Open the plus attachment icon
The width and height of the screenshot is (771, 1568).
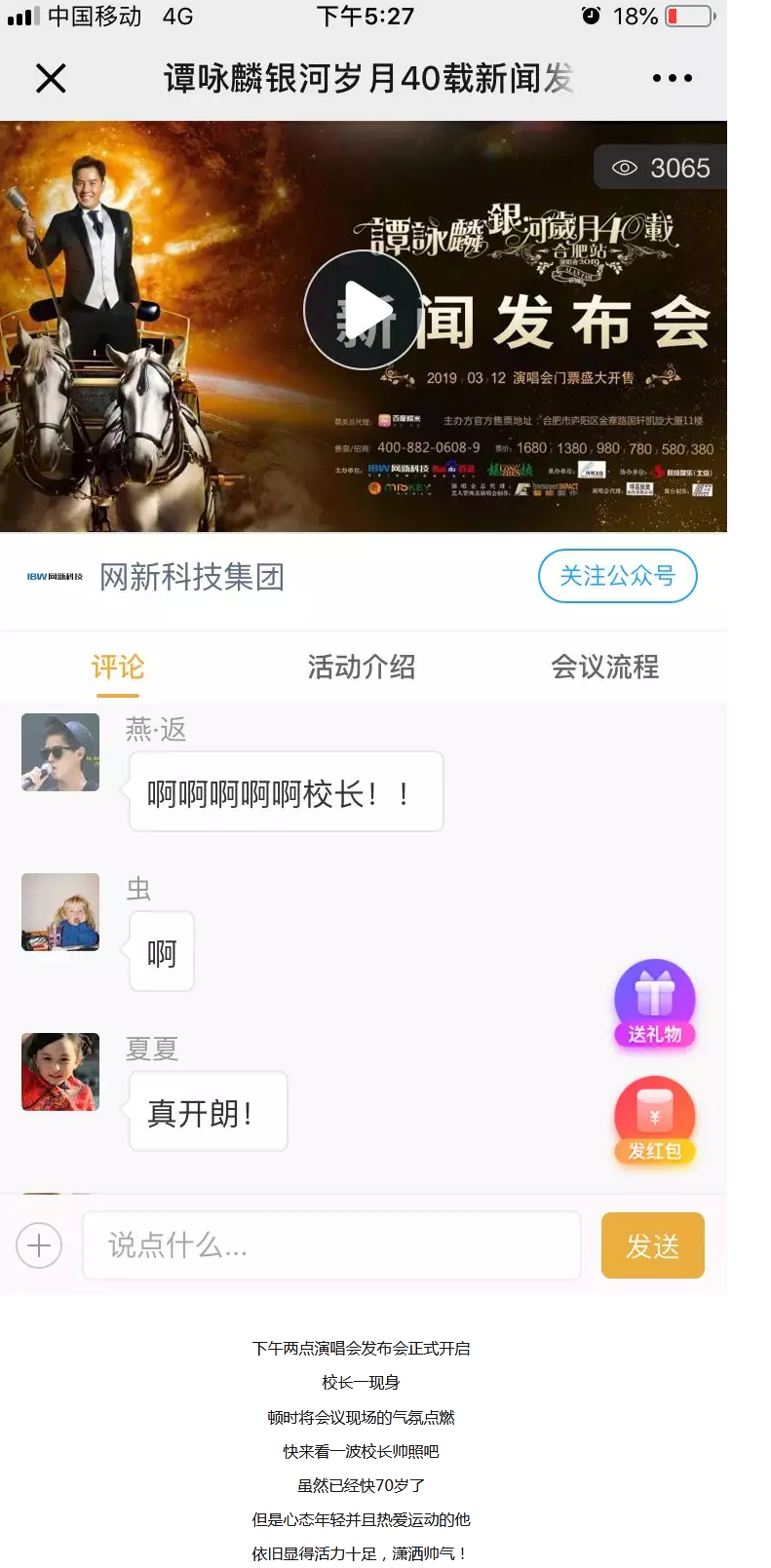coord(39,1245)
